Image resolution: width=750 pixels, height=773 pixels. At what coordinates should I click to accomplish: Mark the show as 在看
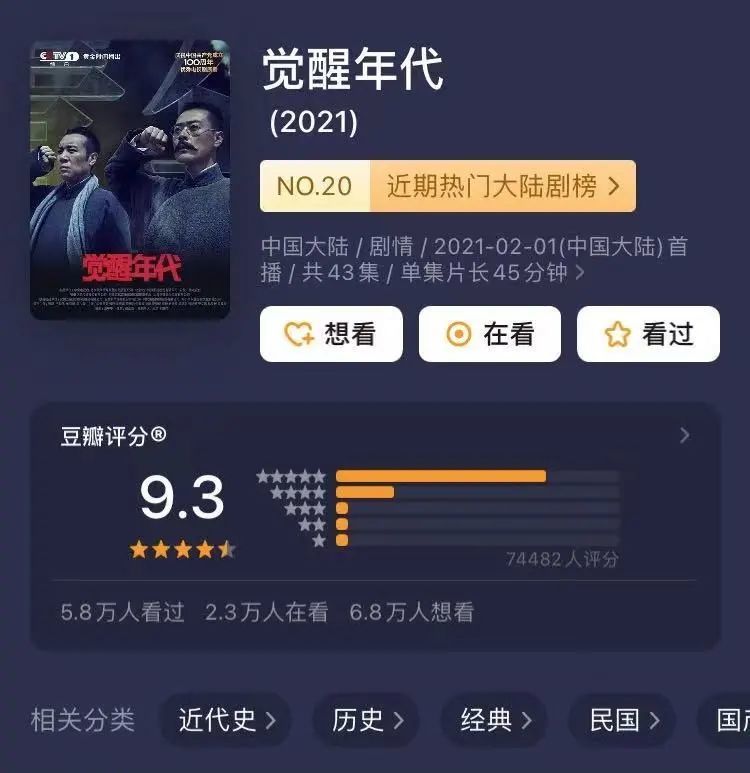pos(489,334)
